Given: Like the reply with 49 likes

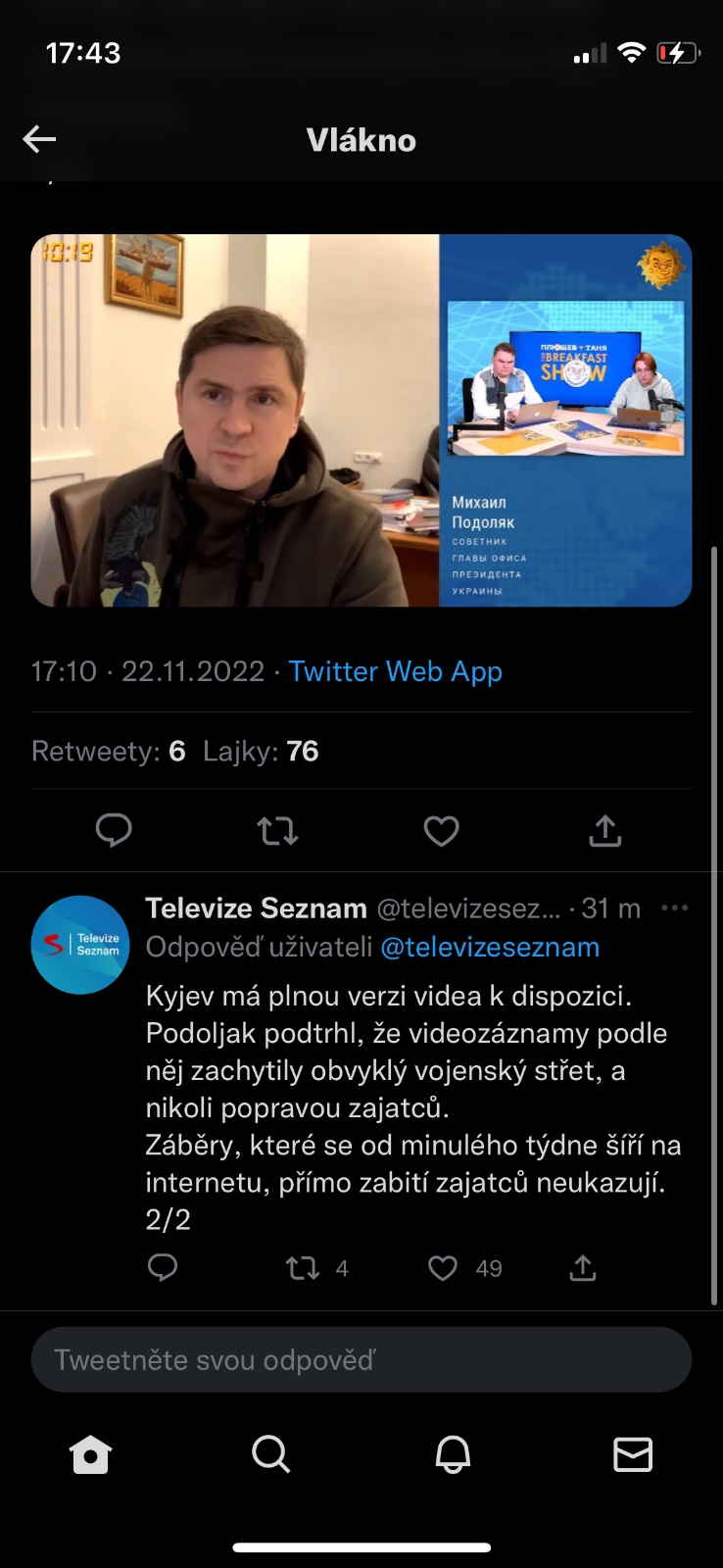Looking at the screenshot, I should [x=444, y=1269].
